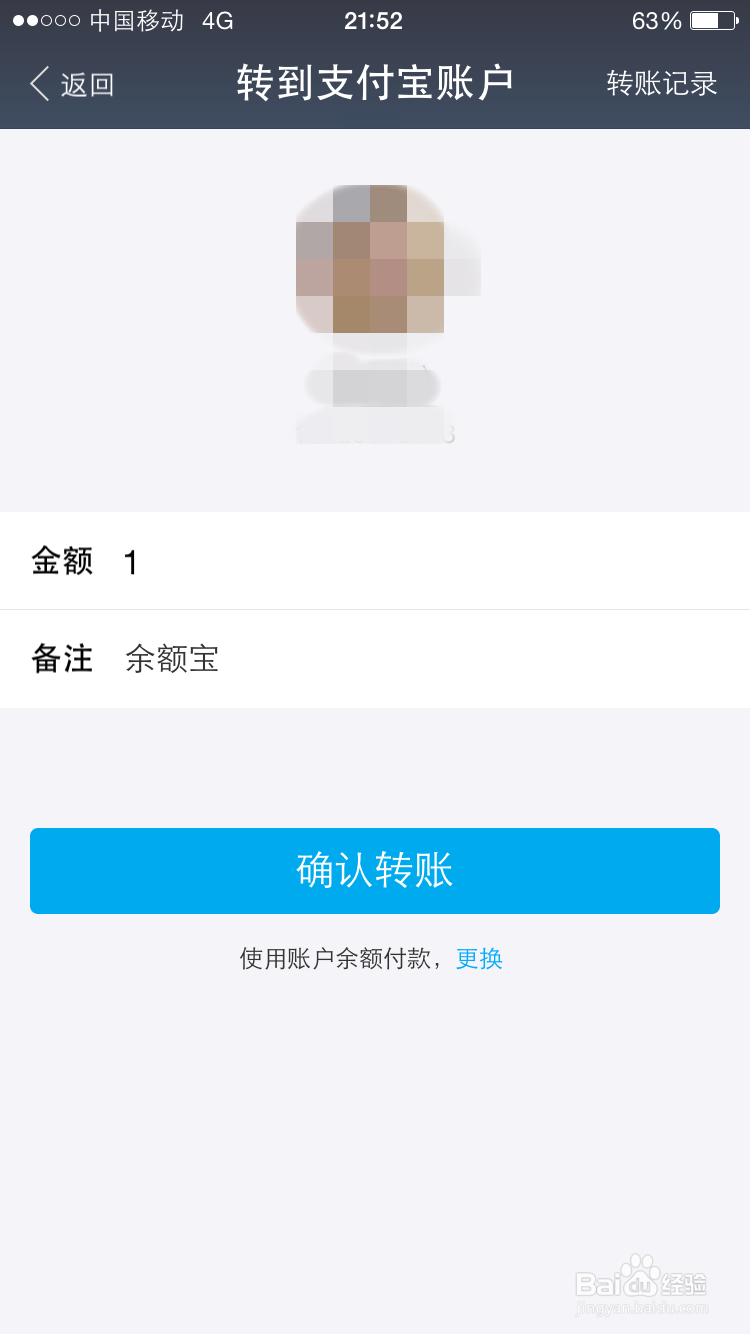The width and height of the screenshot is (750, 1334).
Task: Click the 使用账户余额付款 payment info text
Action: 340,959
